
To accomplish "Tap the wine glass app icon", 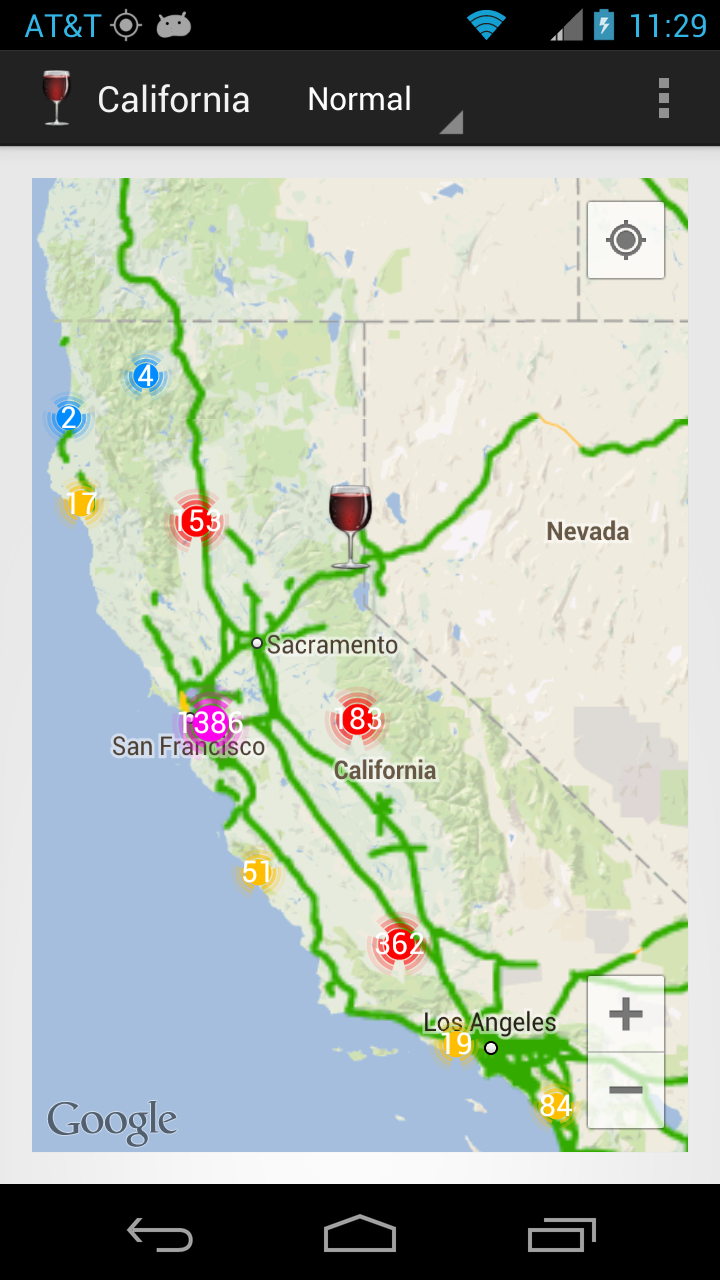I will coord(57,99).
